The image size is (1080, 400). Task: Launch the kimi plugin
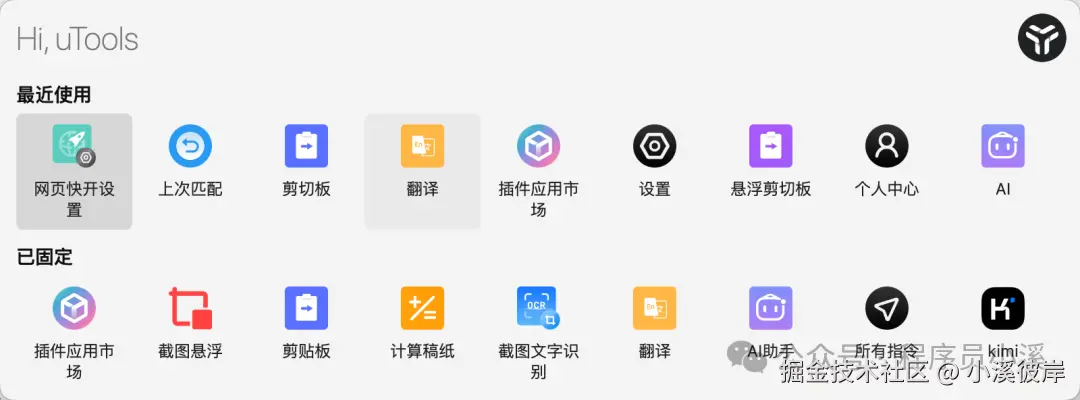pyautogui.click(x=1002, y=322)
